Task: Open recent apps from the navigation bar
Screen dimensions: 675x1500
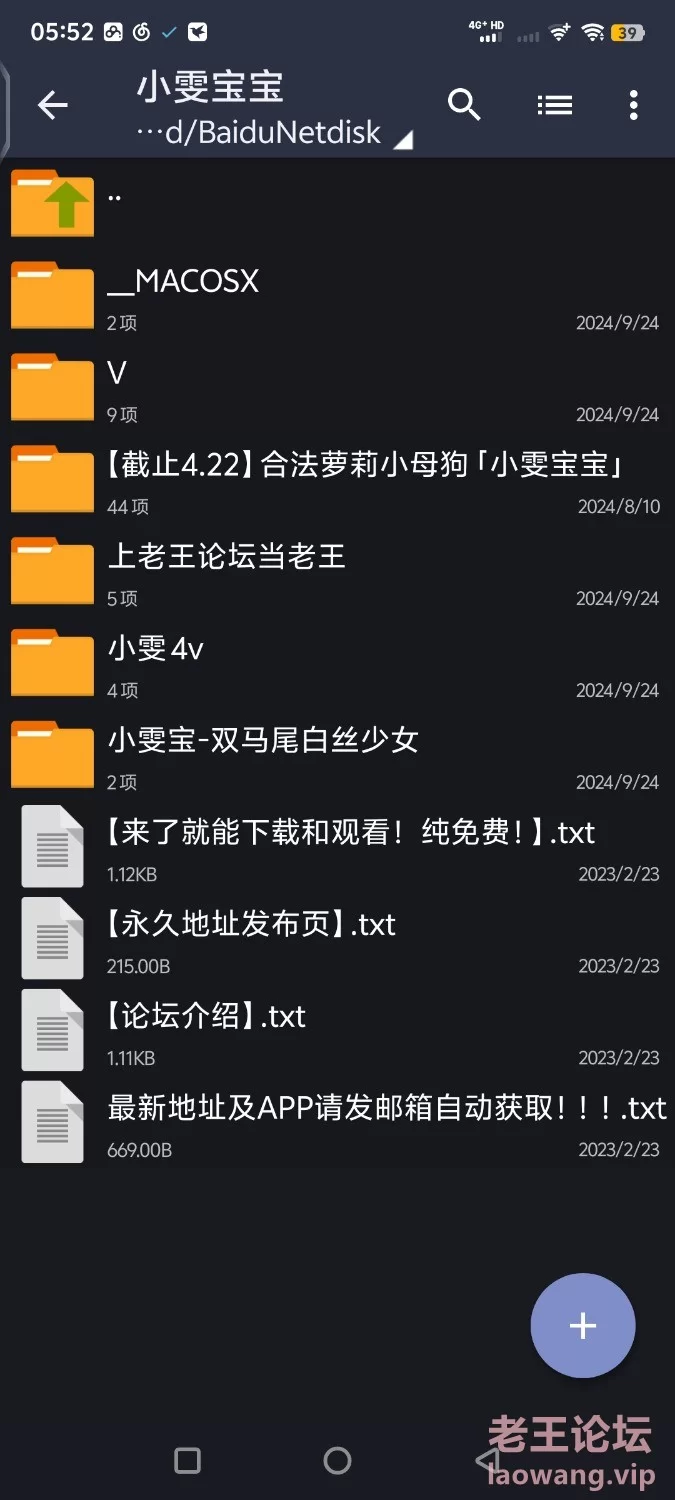Action: [x=187, y=1461]
